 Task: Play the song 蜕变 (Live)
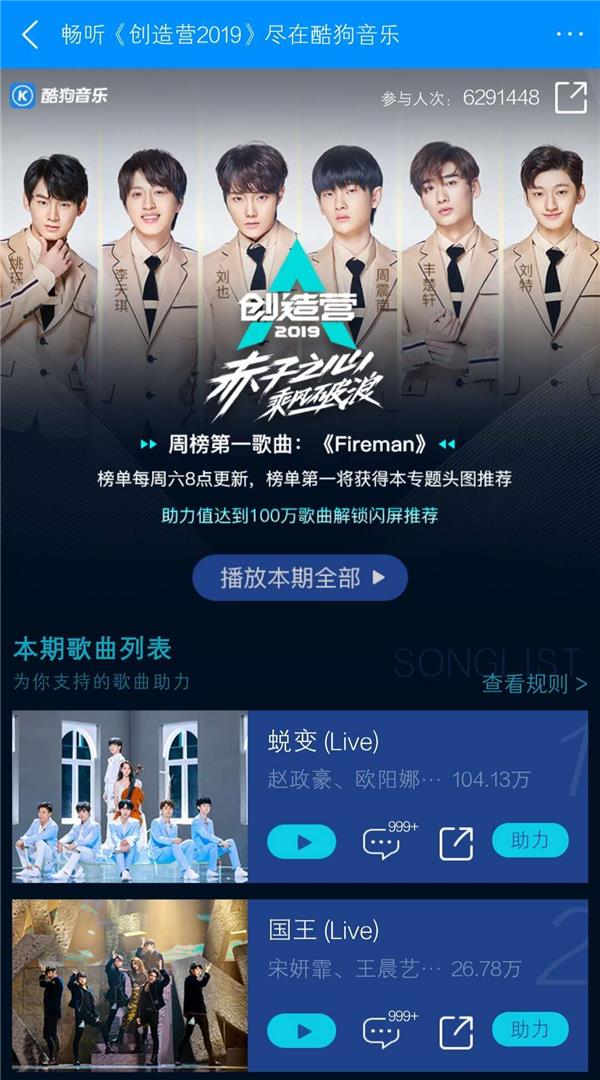301,842
